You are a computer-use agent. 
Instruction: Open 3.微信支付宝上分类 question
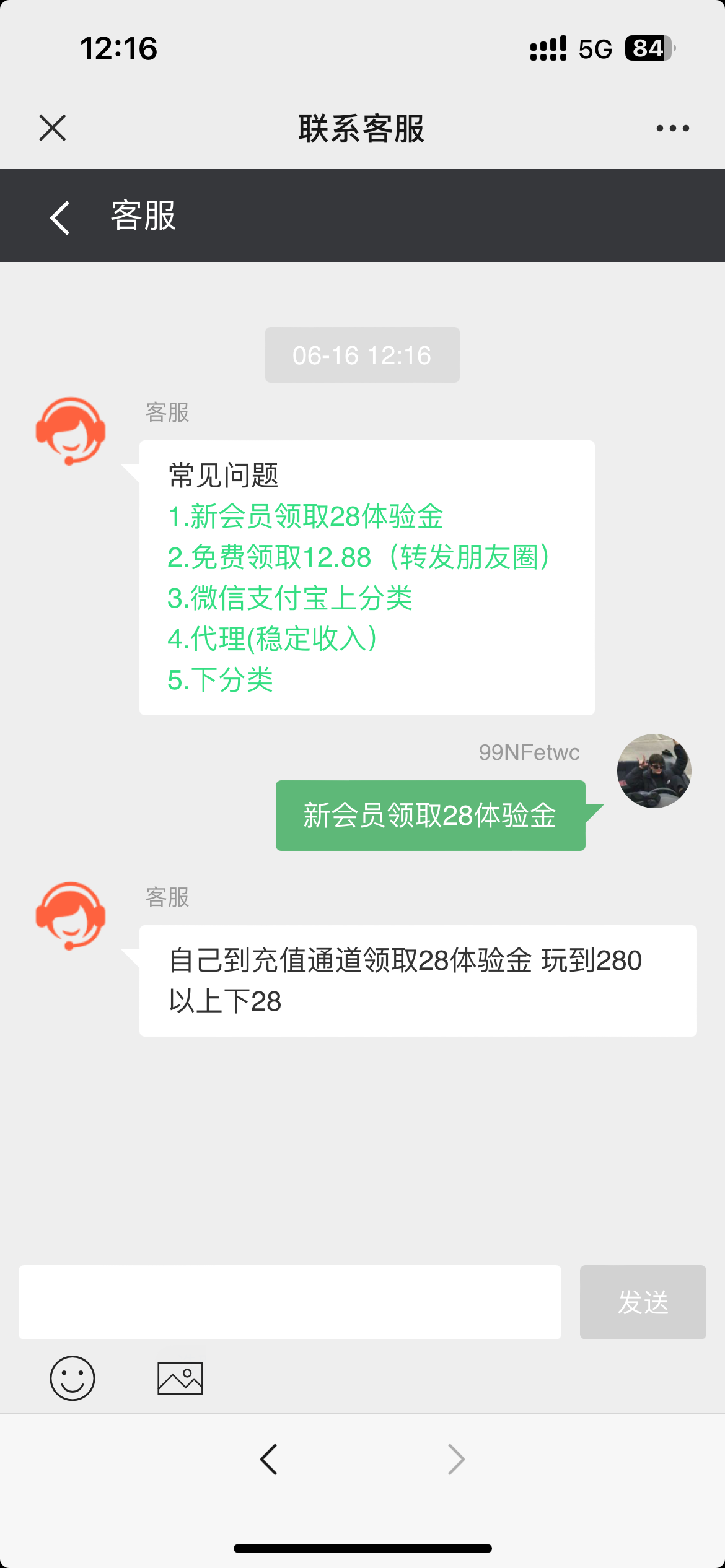tap(290, 598)
